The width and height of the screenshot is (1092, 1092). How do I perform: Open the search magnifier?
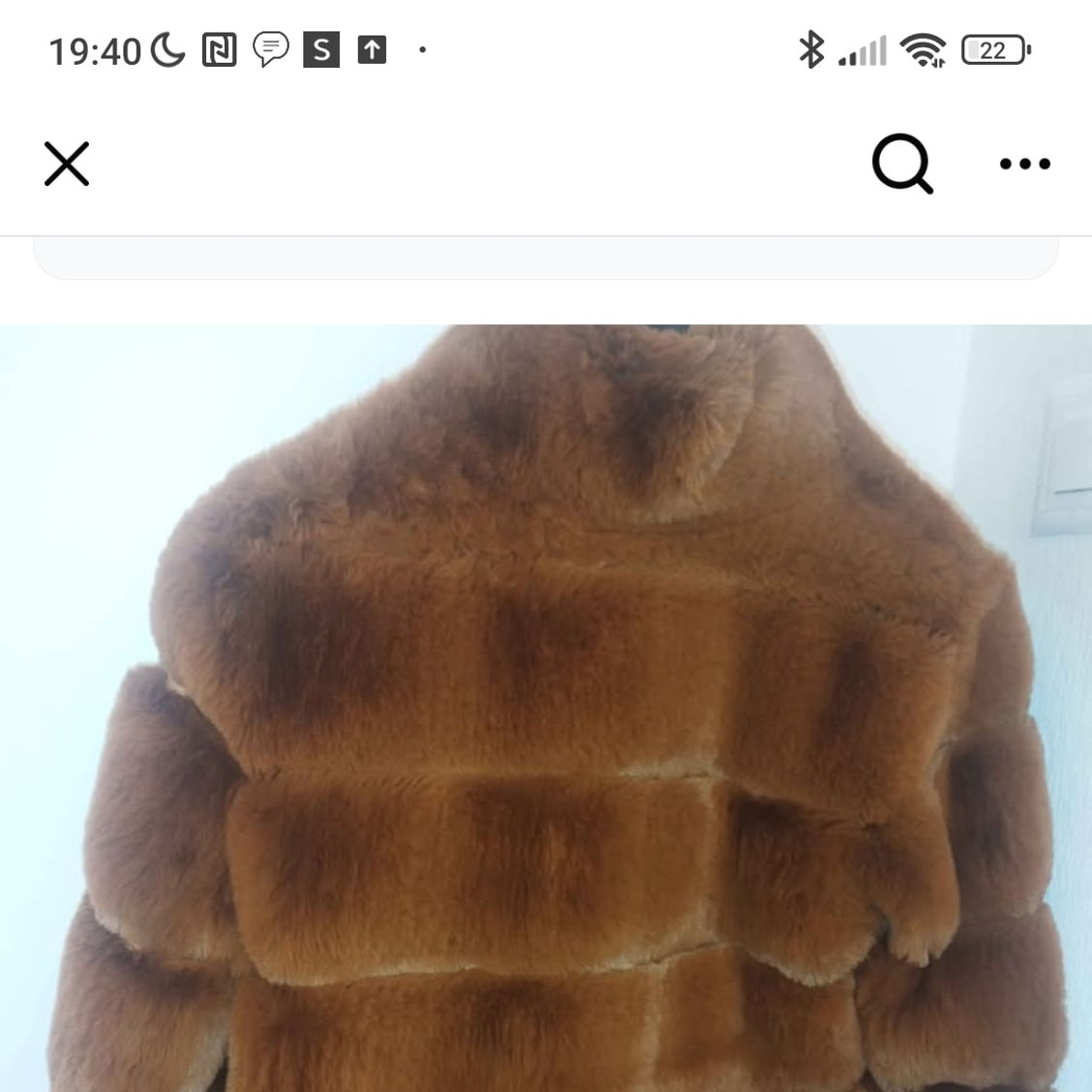[902, 164]
